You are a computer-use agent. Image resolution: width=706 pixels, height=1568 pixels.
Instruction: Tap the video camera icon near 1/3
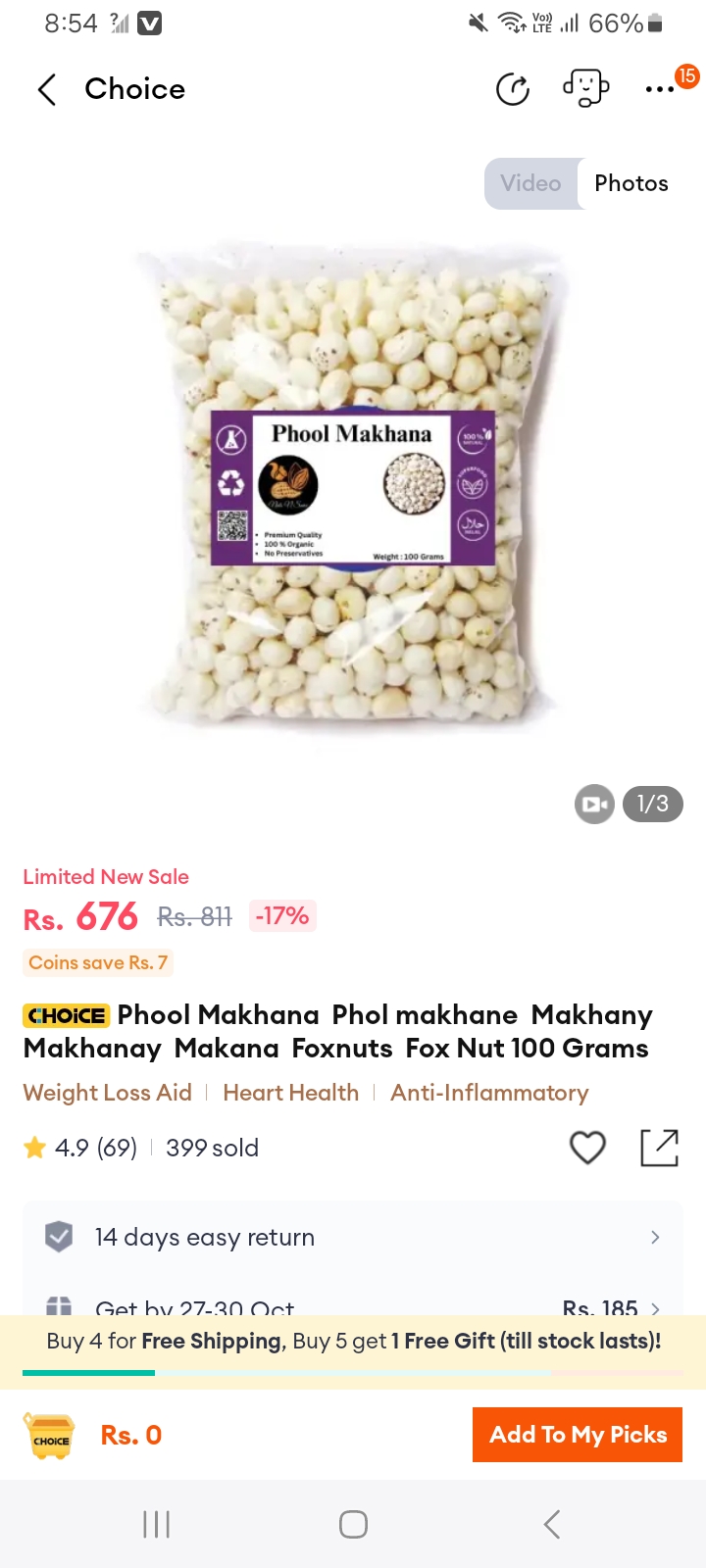click(x=594, y=805)
